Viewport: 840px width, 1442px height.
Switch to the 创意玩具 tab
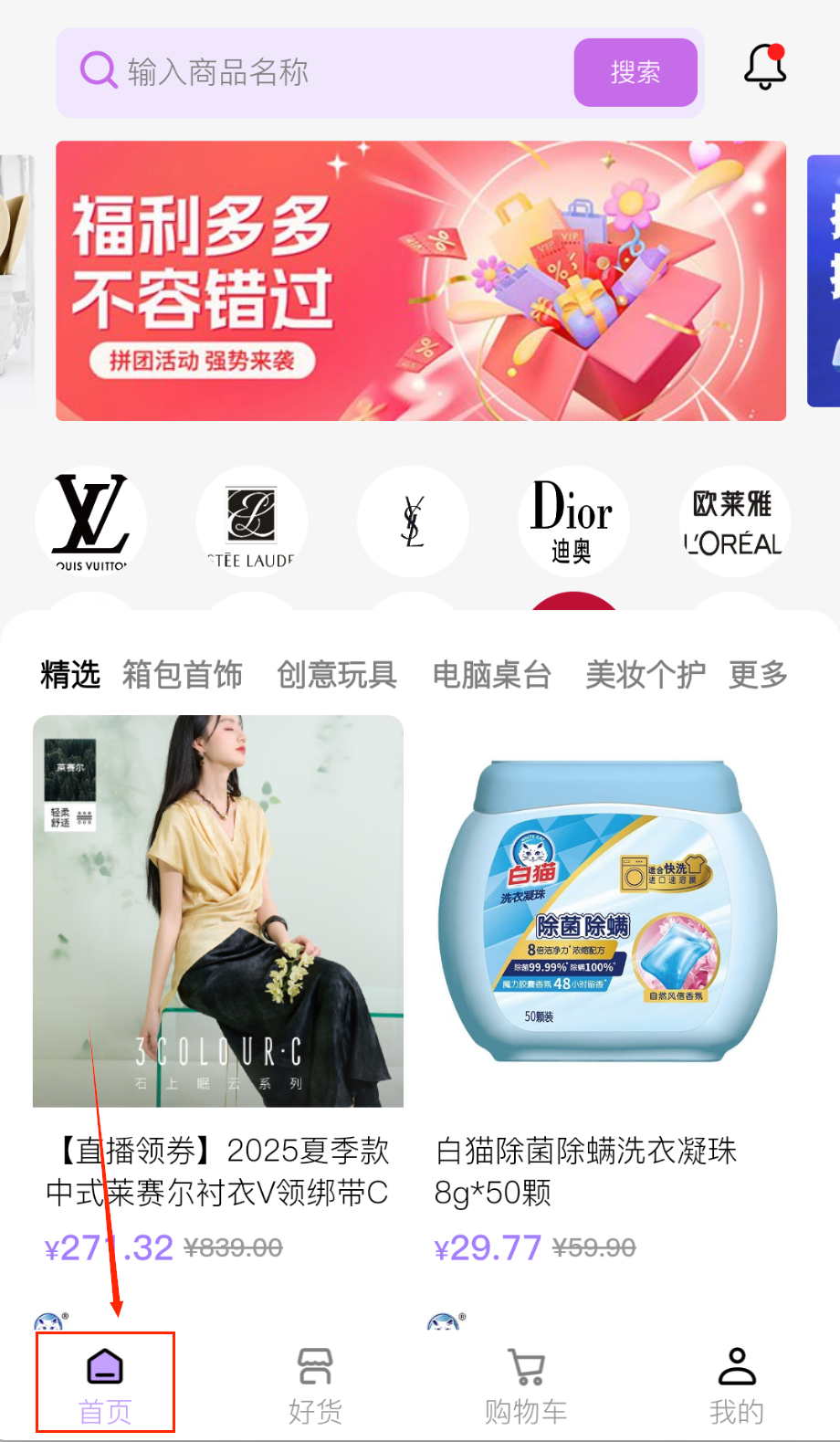(x=337, y=675)
